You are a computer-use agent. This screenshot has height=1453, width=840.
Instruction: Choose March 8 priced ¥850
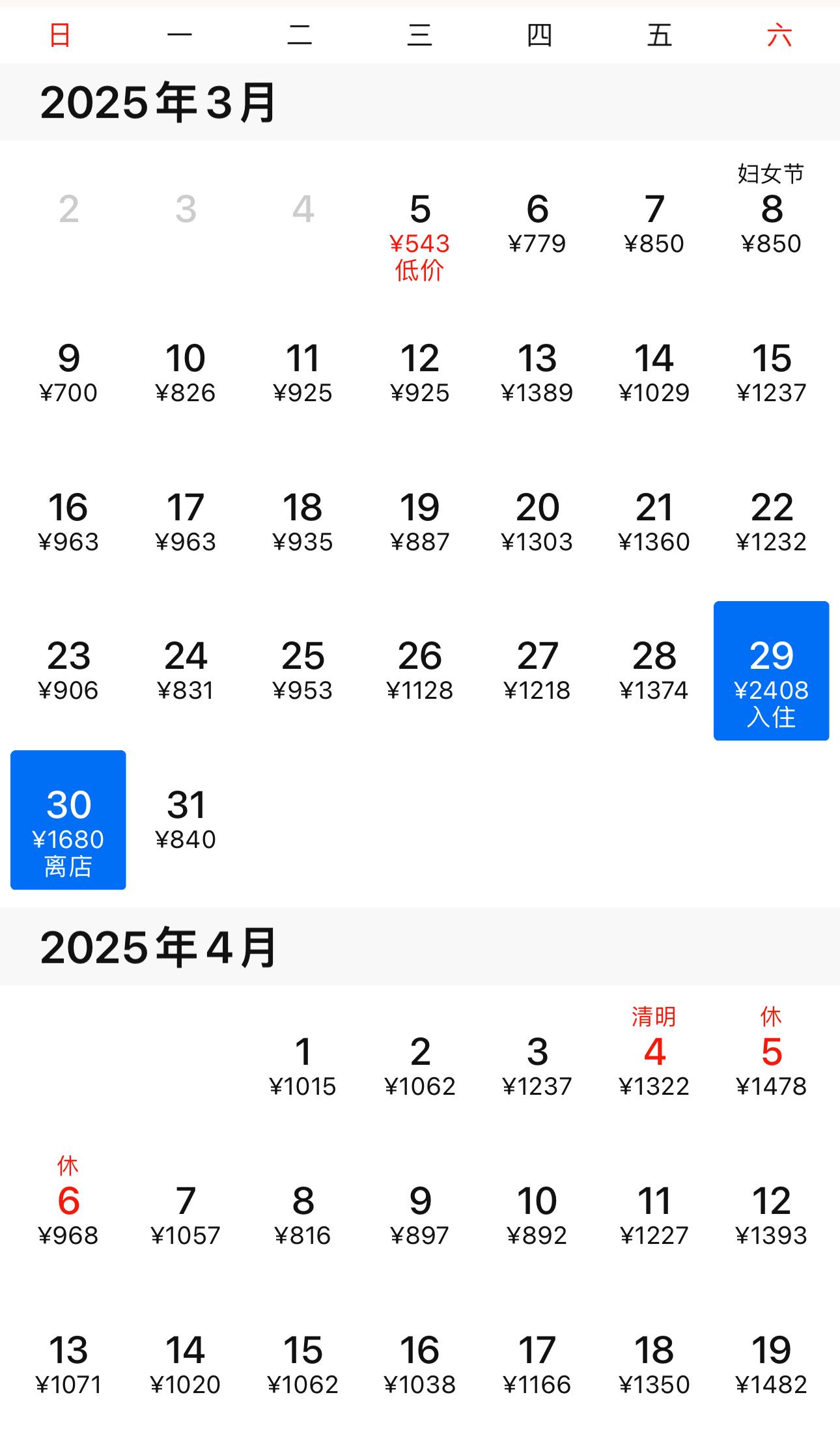pos(772,223)
